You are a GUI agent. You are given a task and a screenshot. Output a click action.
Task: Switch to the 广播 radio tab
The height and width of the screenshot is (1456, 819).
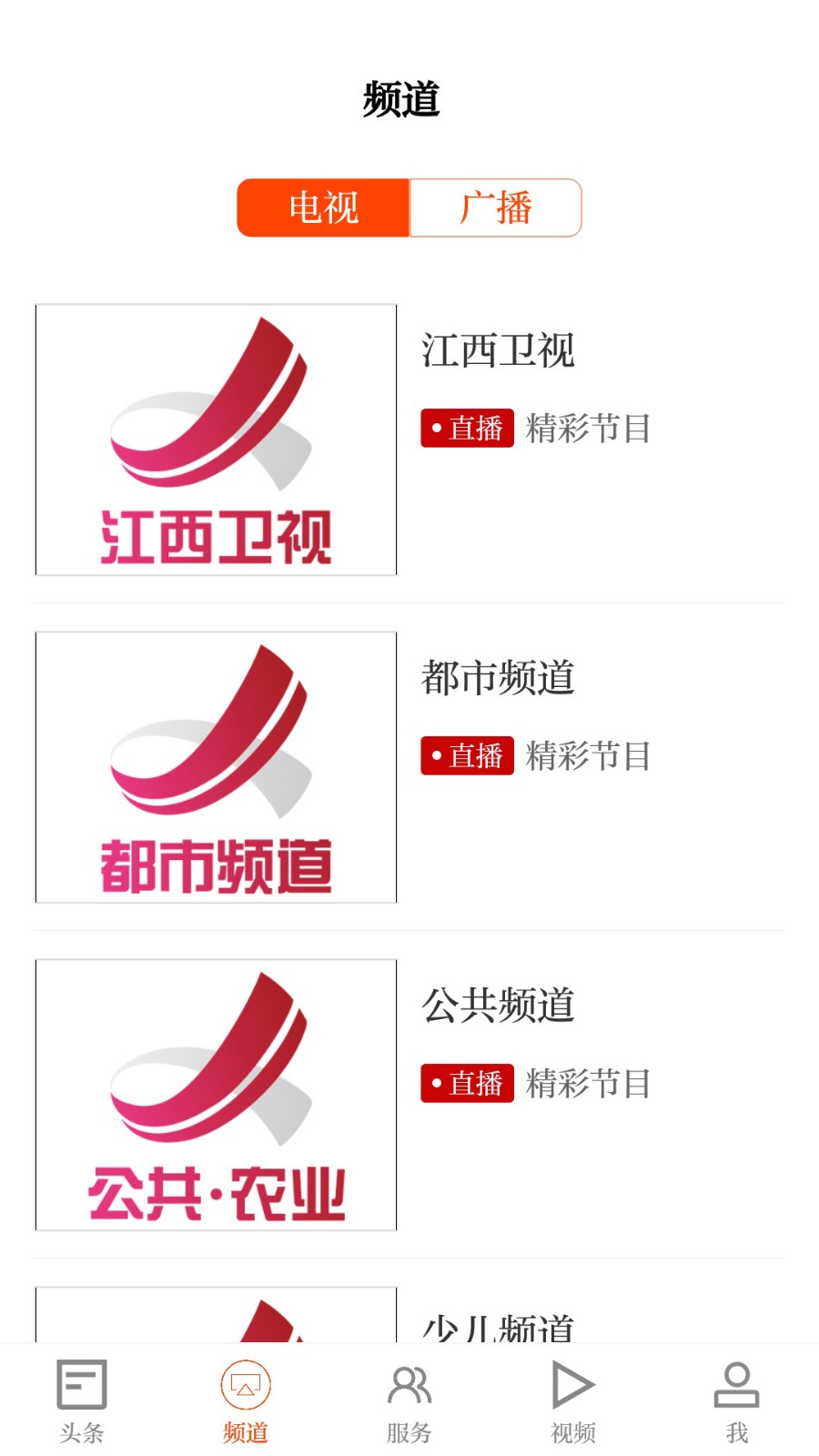click(496, 207)
